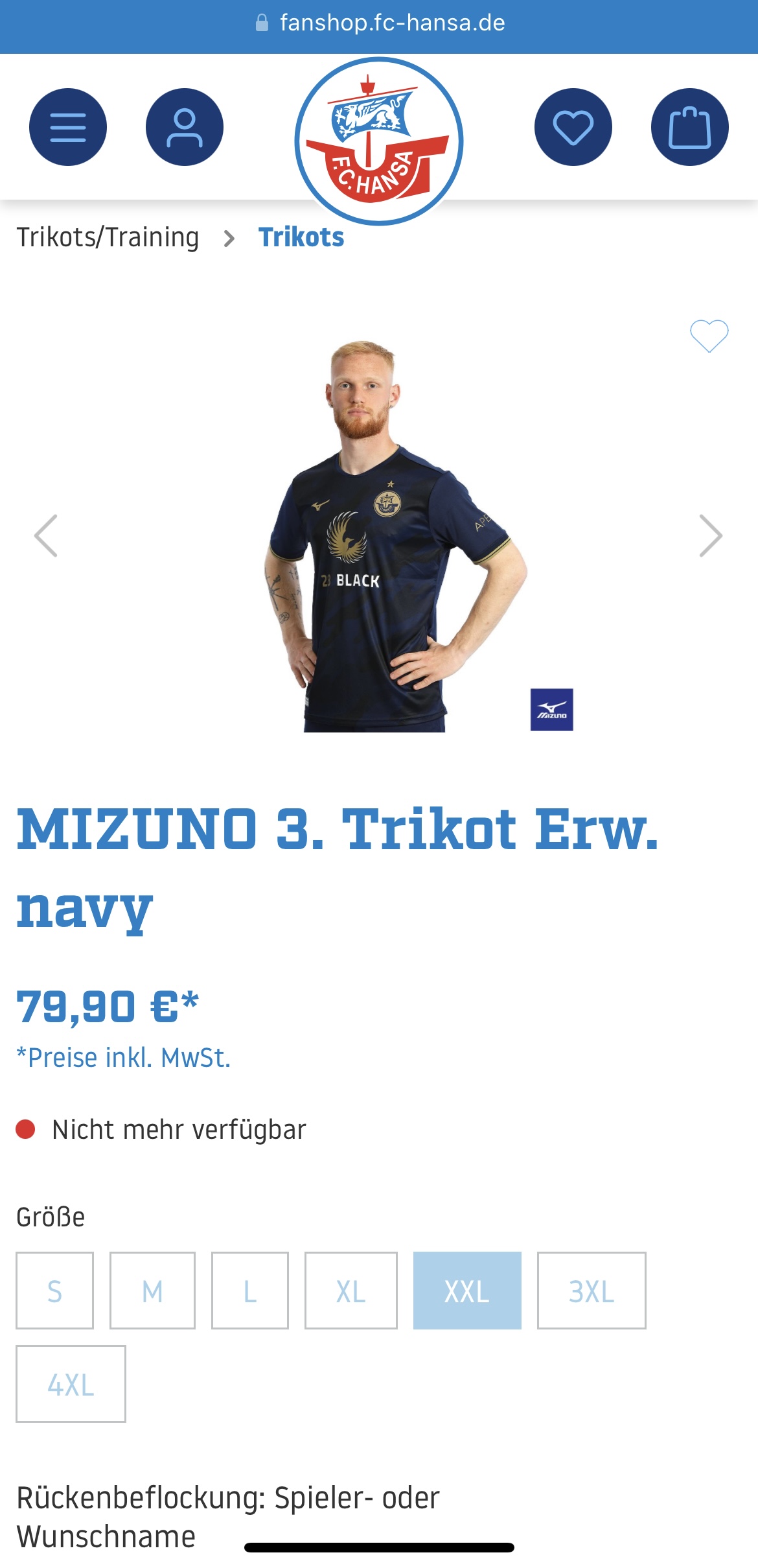Open the wishlist from the header
This screenshot has height=1568, width=758.
coord(573,127)
